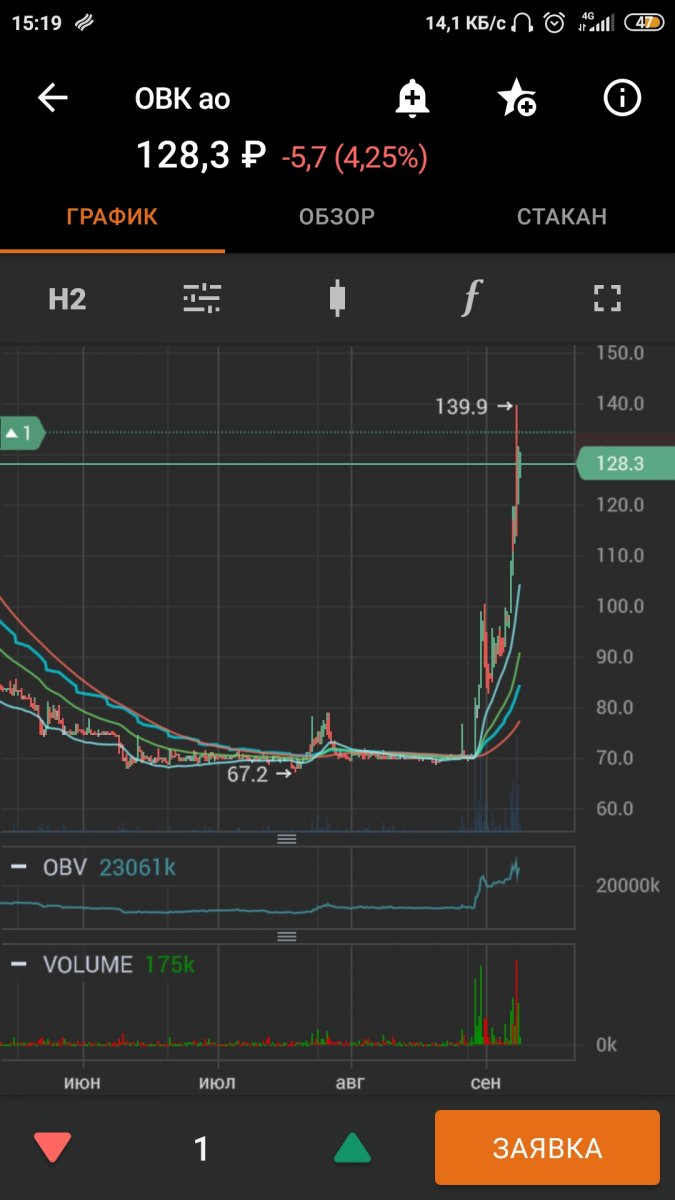This screenshot has width=675, height=1200.
Task: Decrease quantity with the red down arrow
Action: tap(52, 1148)
